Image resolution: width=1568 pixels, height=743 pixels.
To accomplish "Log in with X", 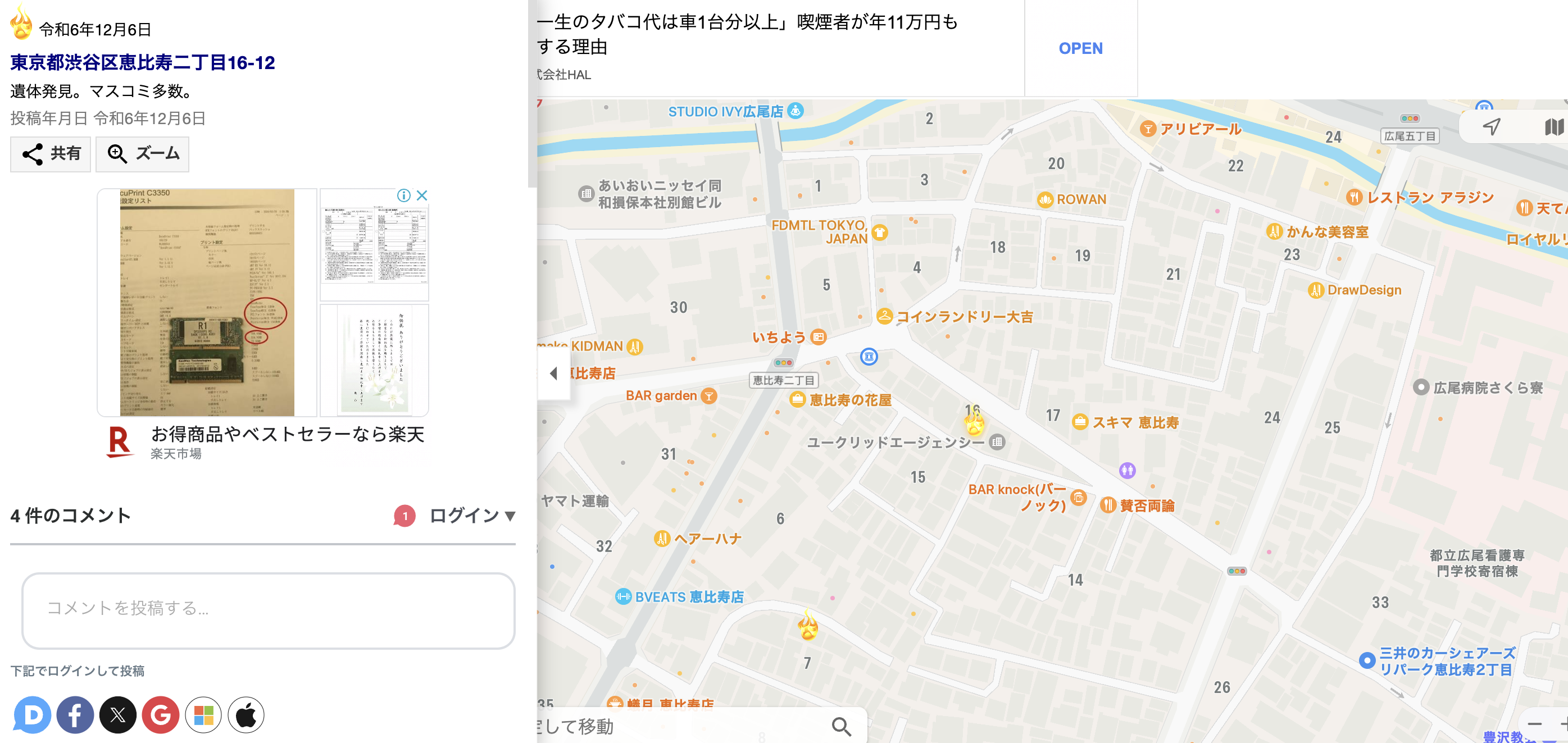I will [x=118, y=714].
